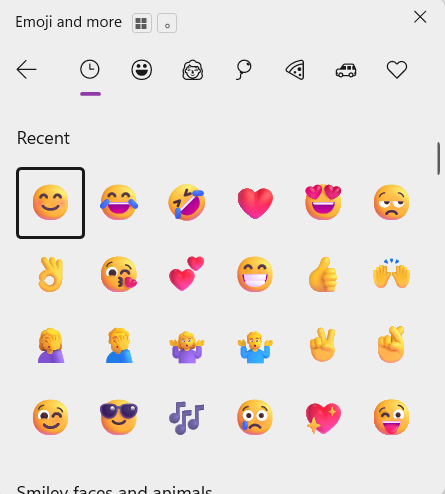Select the sparkling heart emoji
445x494 pixels.
click(x=323, y=418)
